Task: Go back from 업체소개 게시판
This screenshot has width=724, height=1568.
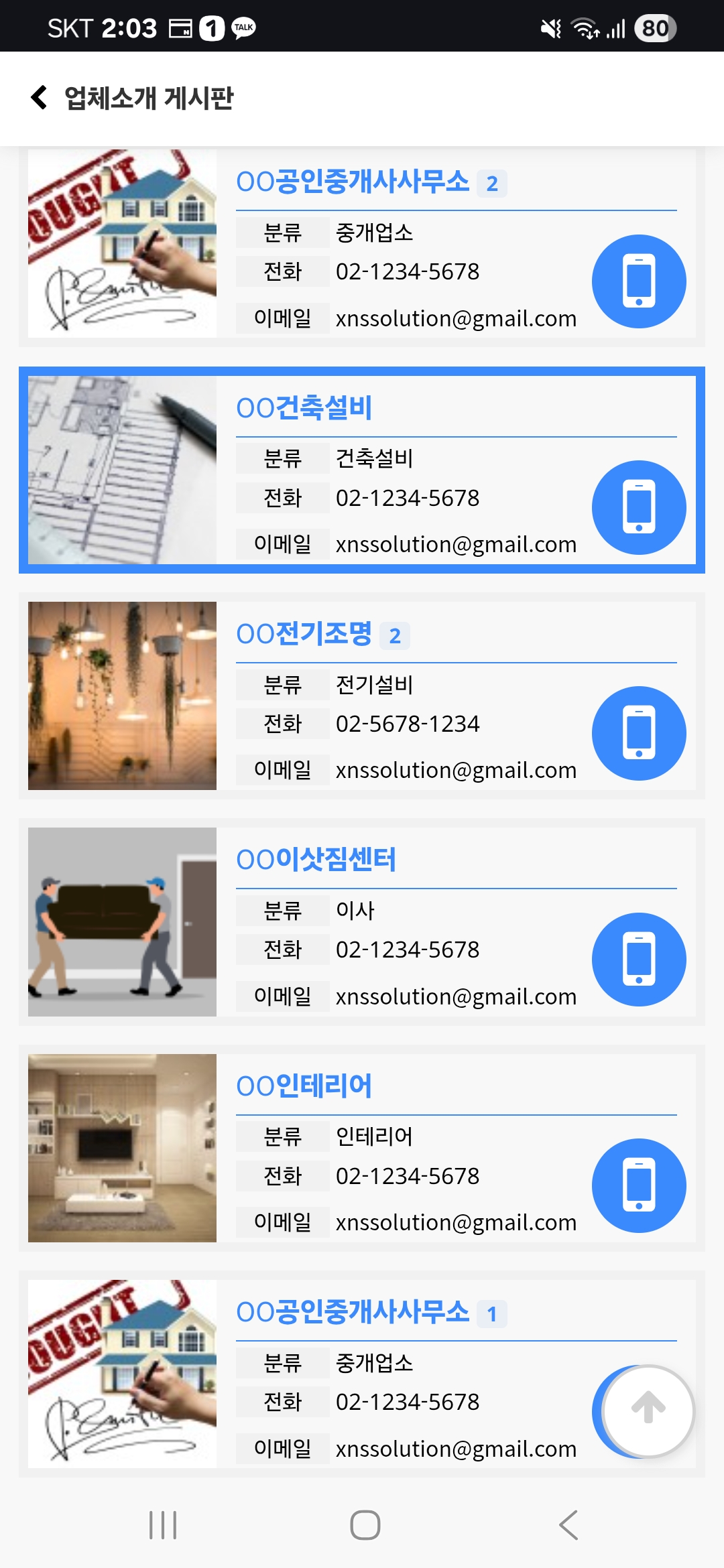Action: [x=40, y=98]
